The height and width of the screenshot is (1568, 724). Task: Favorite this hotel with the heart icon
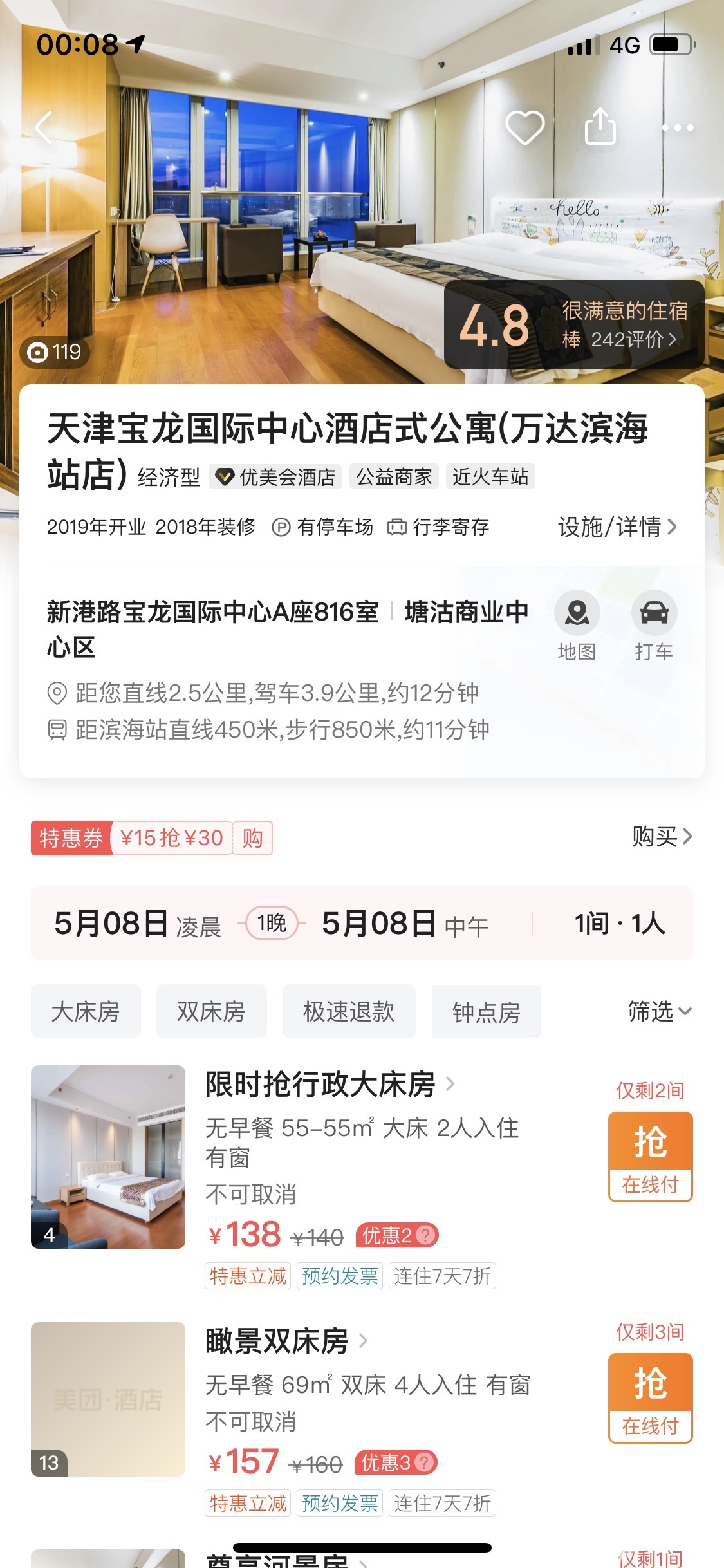point(524,127)
